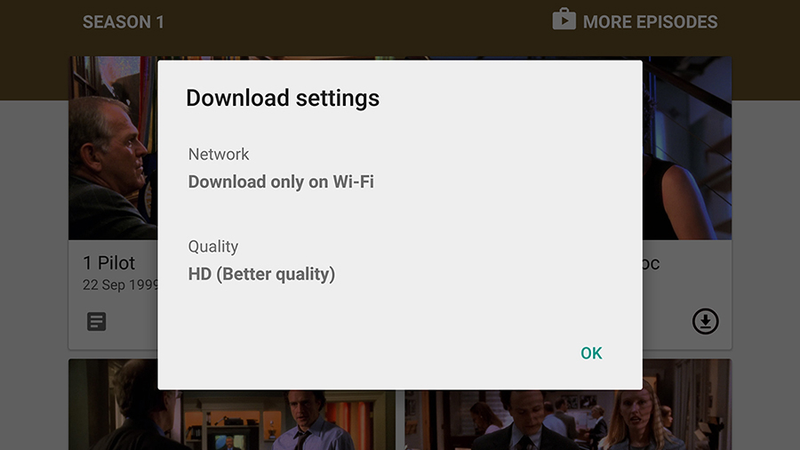Open the 1 Pilot episode description icon
Viewport: 800px width, 450px height.
96,322
